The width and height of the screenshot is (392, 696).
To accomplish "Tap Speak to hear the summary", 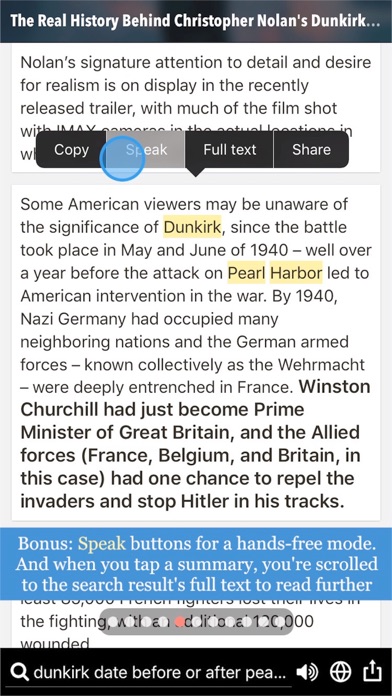I will click(146, 150).
